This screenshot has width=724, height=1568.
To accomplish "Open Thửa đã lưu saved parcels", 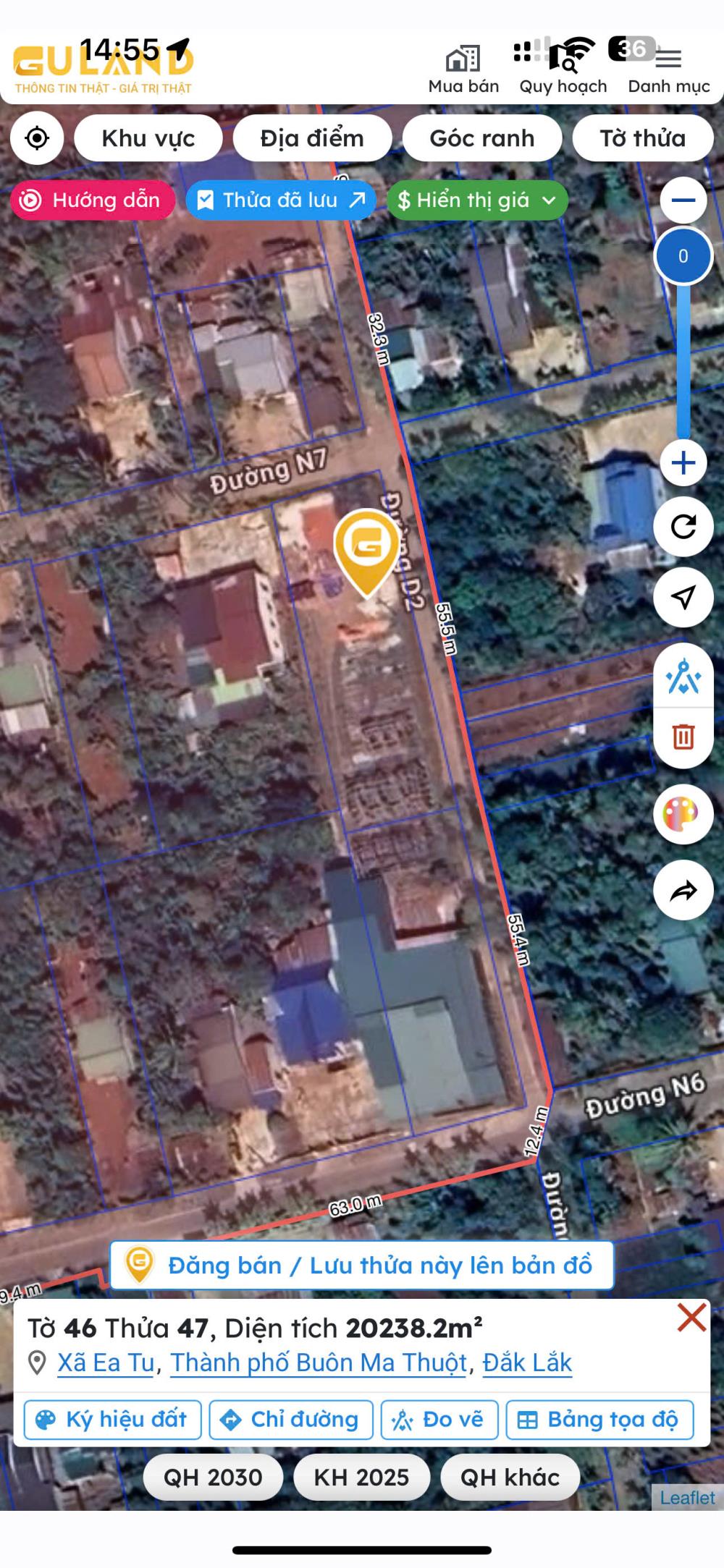I will coord(281,200).
